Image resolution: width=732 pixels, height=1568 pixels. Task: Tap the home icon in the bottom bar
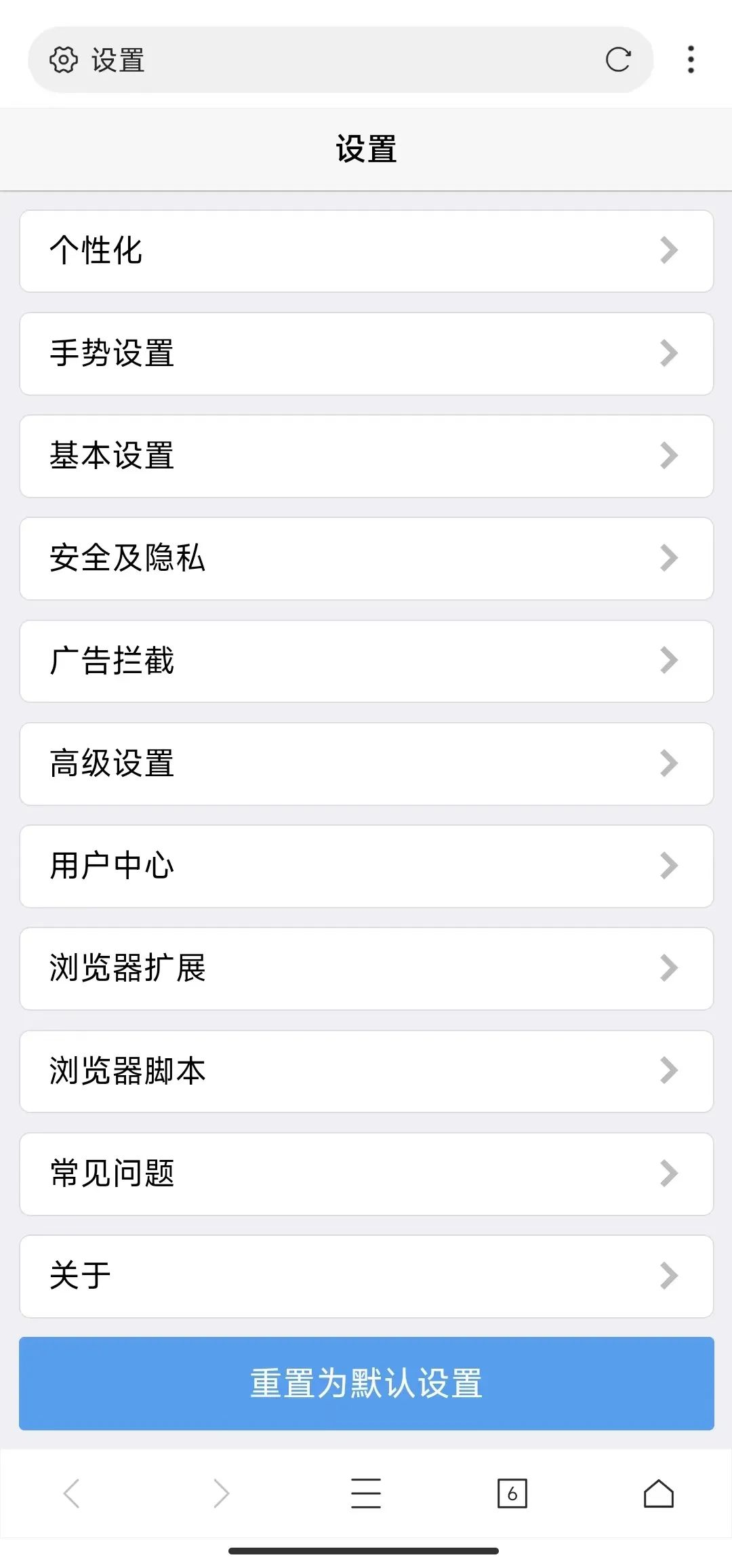(659, 1492)
